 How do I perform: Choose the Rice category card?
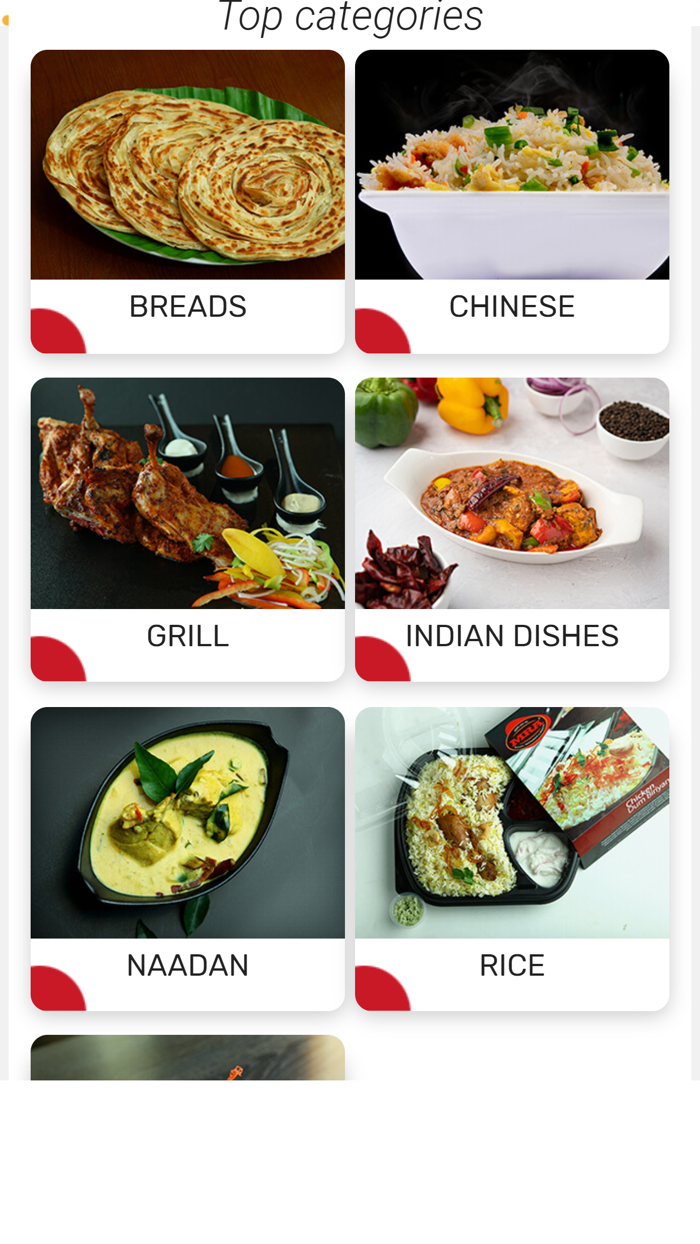pos(512,859)
